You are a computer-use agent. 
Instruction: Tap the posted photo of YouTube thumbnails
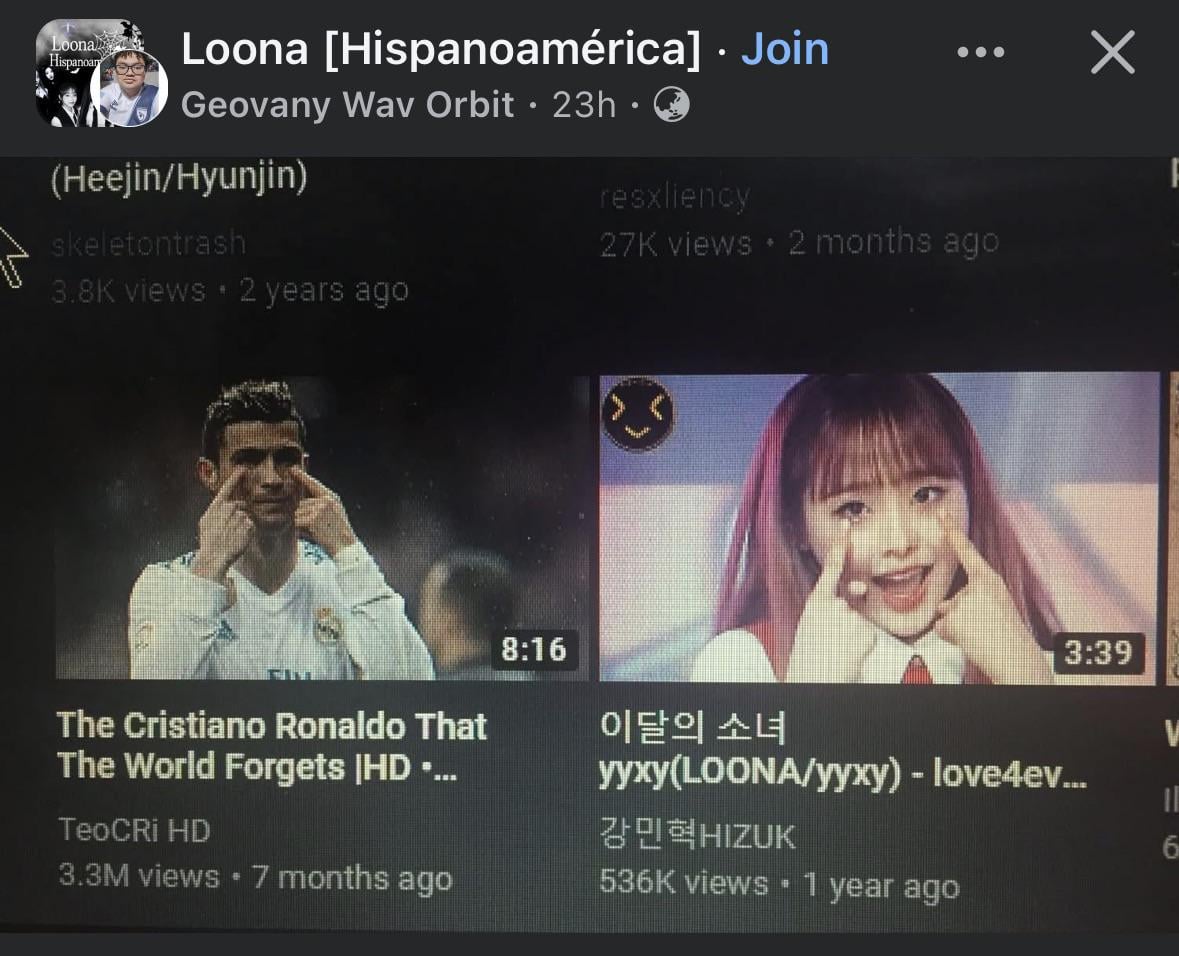(x=589, y=545)
